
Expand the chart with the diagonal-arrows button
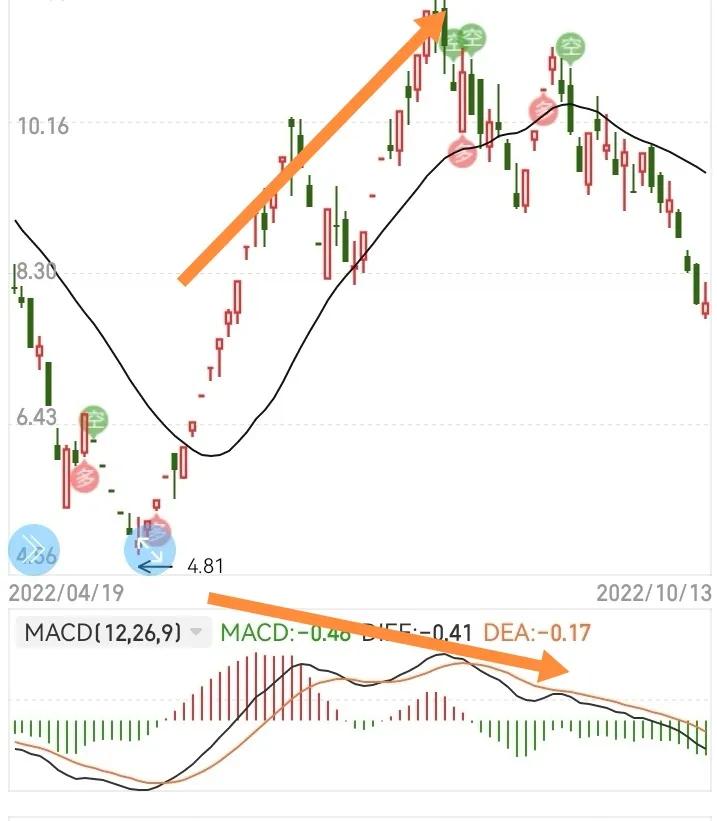(149, 548)
